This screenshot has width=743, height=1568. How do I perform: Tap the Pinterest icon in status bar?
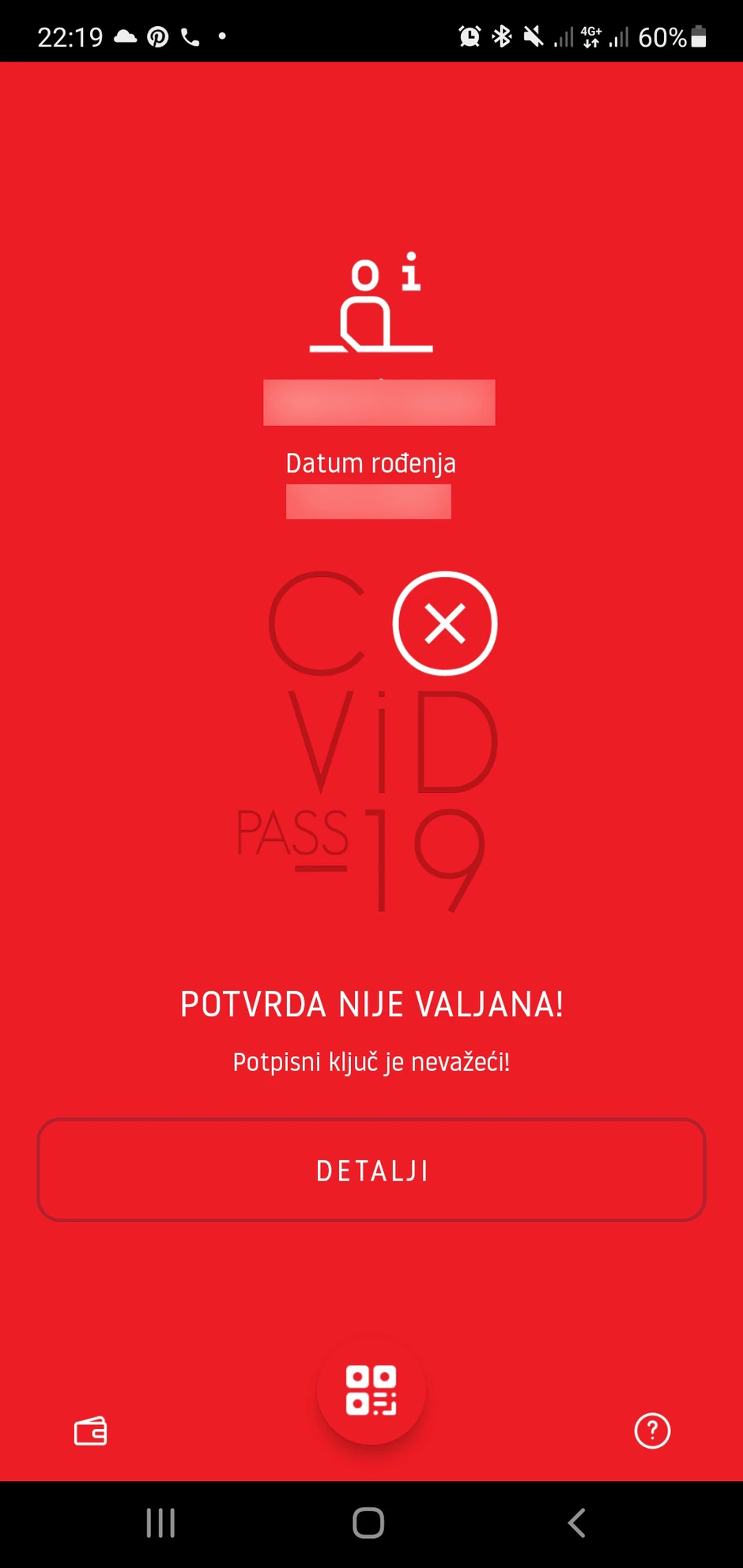(158, 36)
